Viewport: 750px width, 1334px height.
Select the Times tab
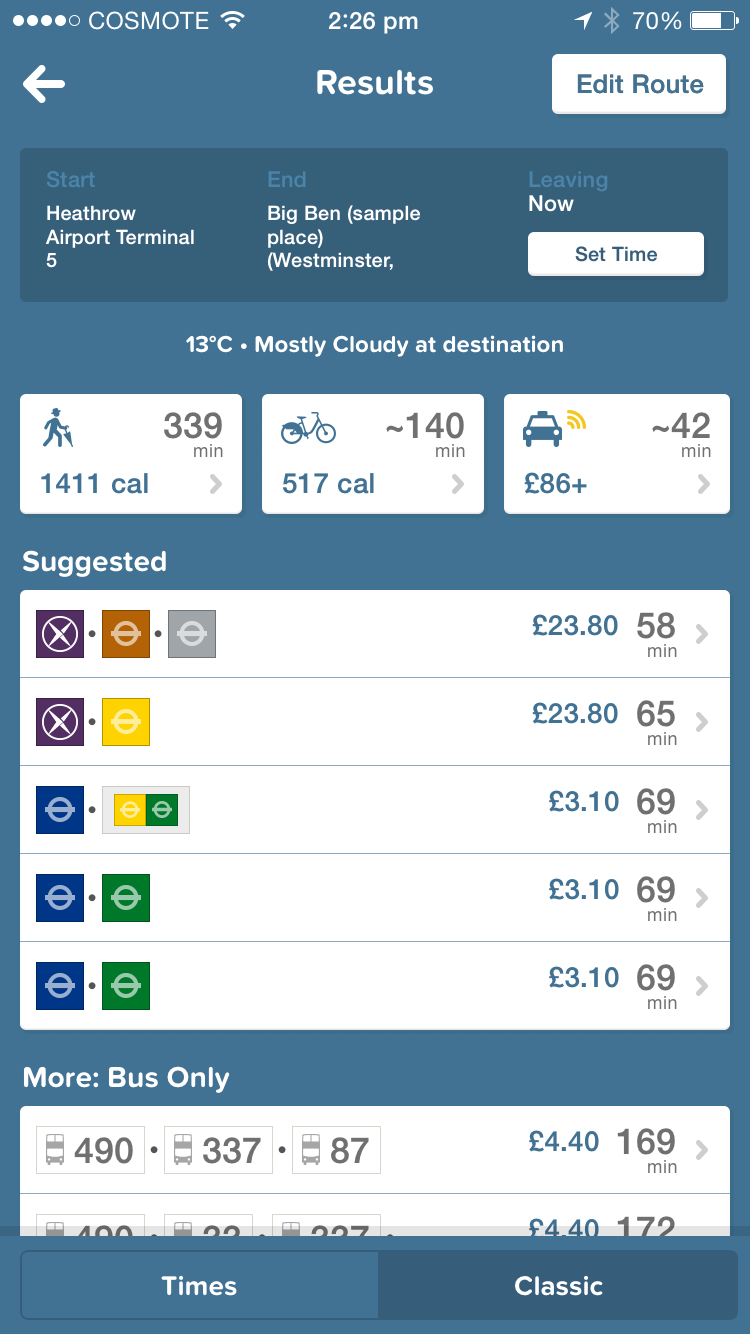point(198,1286)
